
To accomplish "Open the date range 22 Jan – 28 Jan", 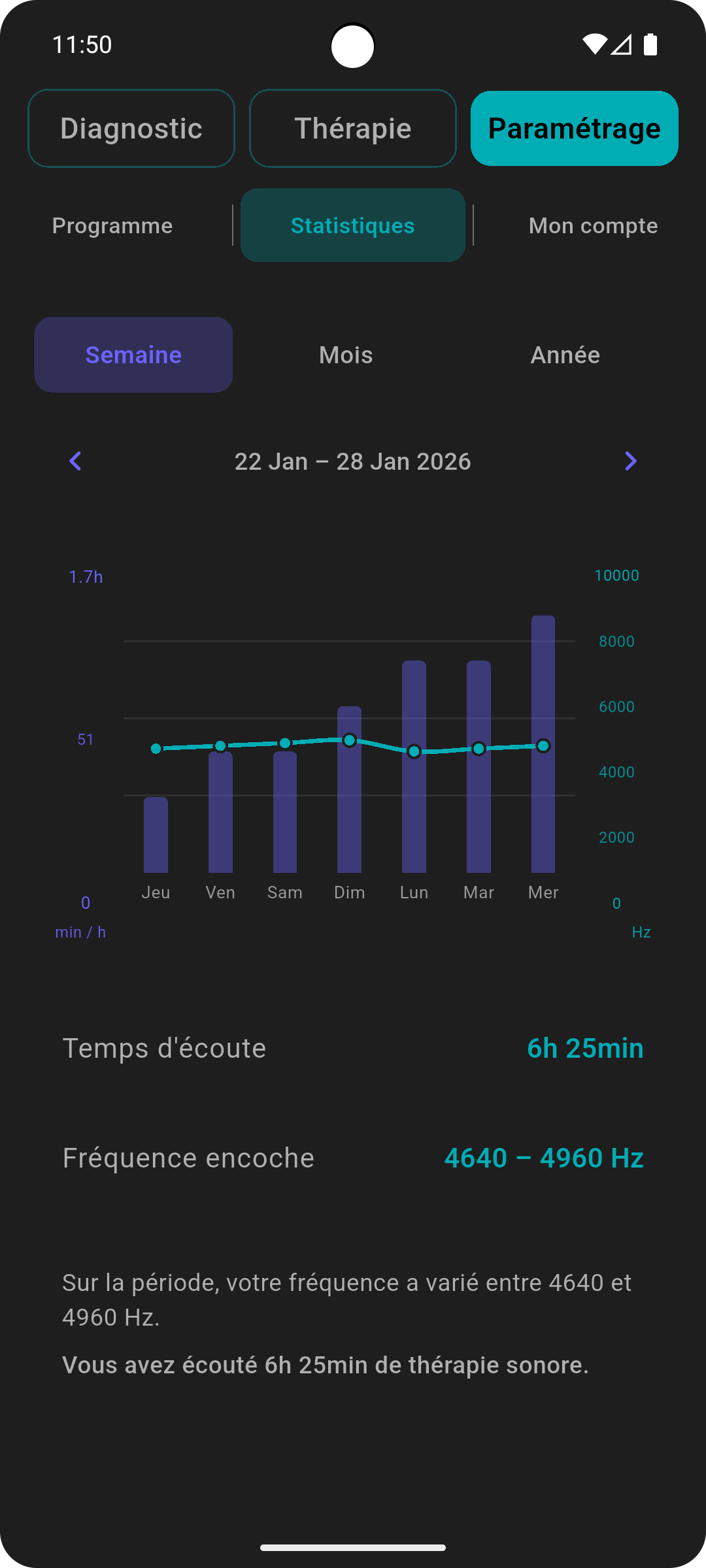I will (x=352, y=461).
